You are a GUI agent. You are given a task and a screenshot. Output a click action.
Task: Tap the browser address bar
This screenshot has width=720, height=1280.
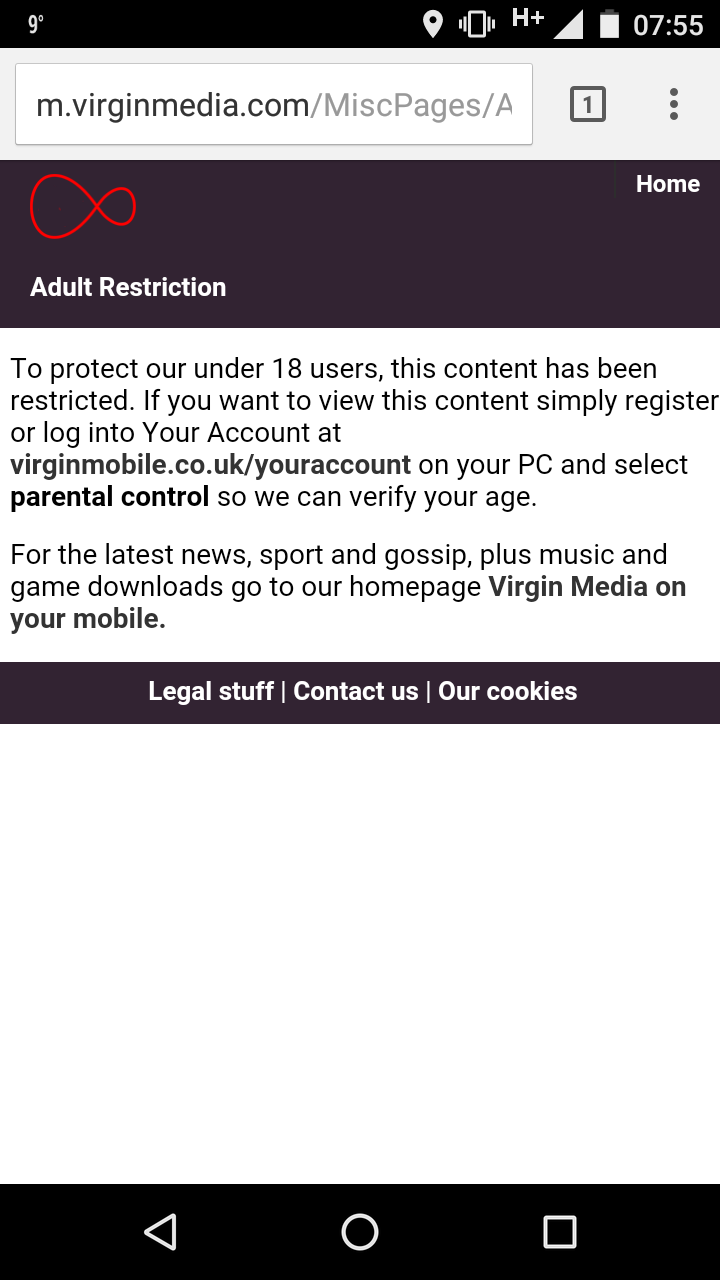(x=274, y=104)
